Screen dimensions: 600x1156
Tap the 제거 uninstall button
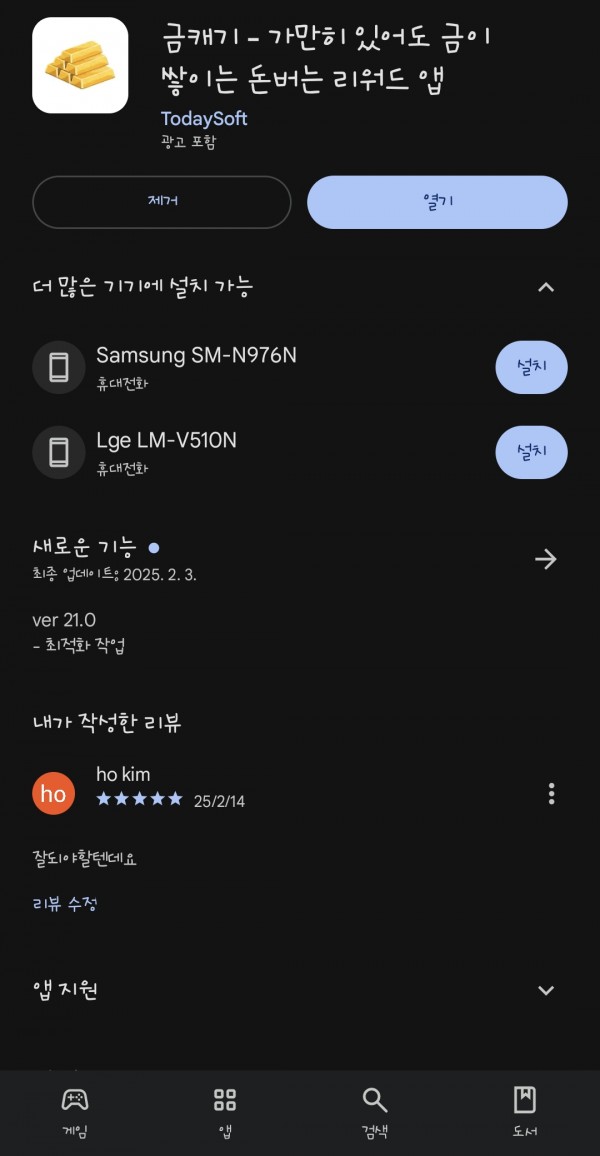pos(161,202)
